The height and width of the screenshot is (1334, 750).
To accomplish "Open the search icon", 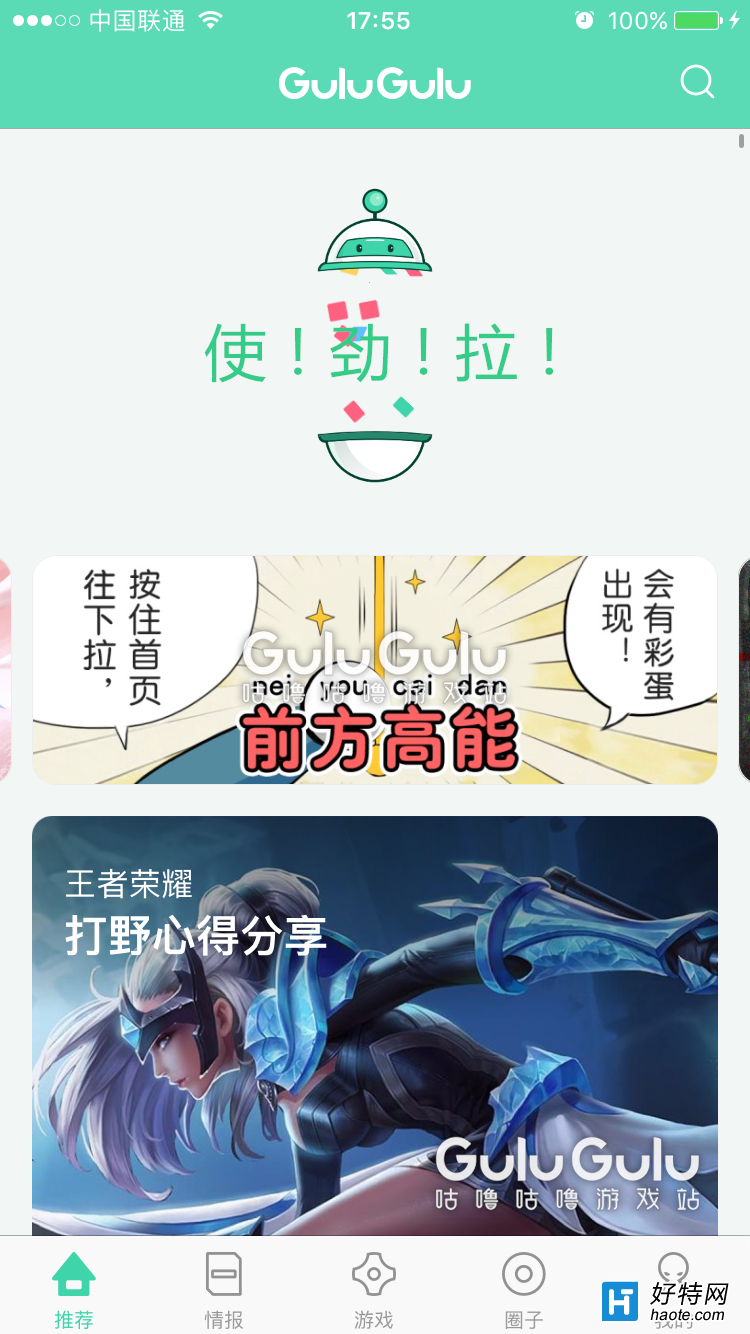I will (x=697, y=82).
